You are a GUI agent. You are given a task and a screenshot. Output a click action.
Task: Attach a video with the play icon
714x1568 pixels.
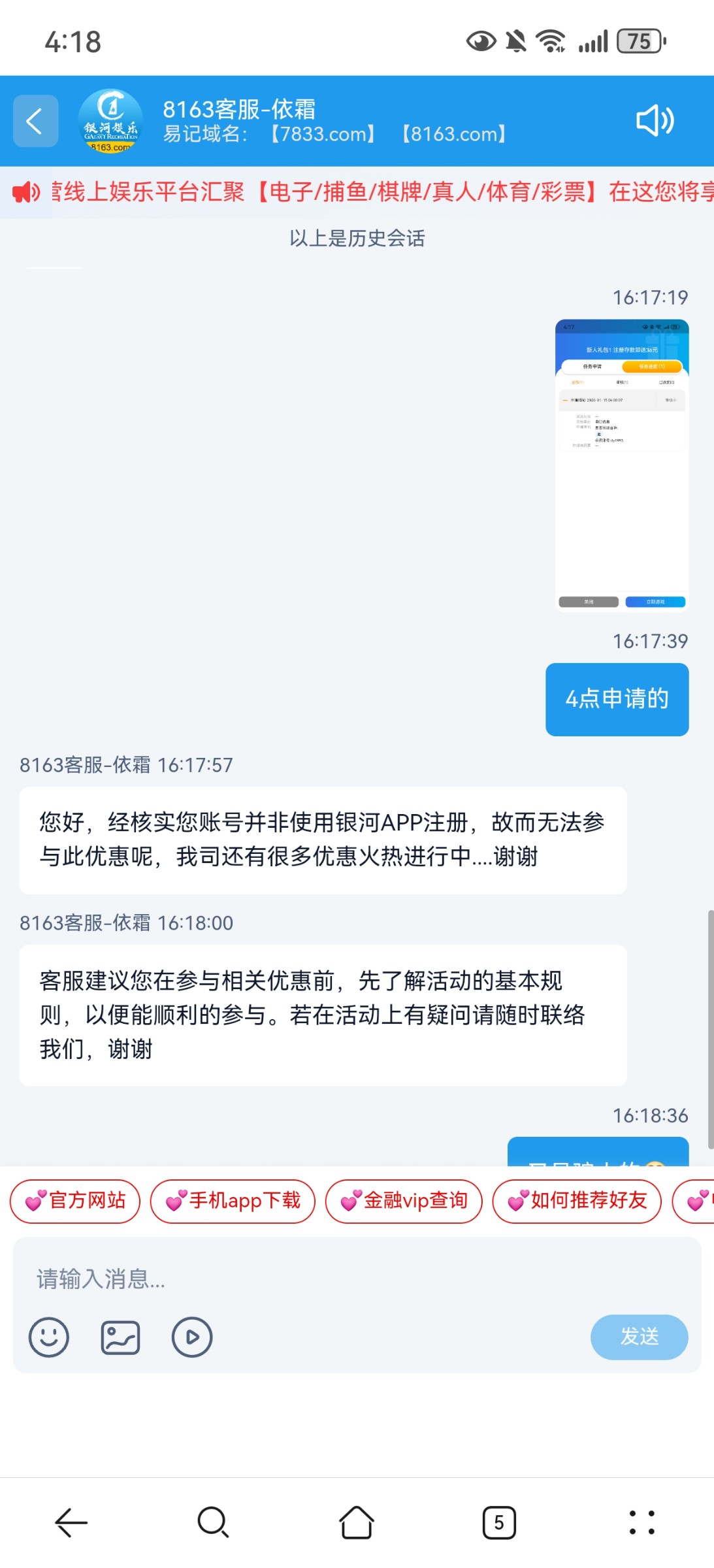[191, 1337]
